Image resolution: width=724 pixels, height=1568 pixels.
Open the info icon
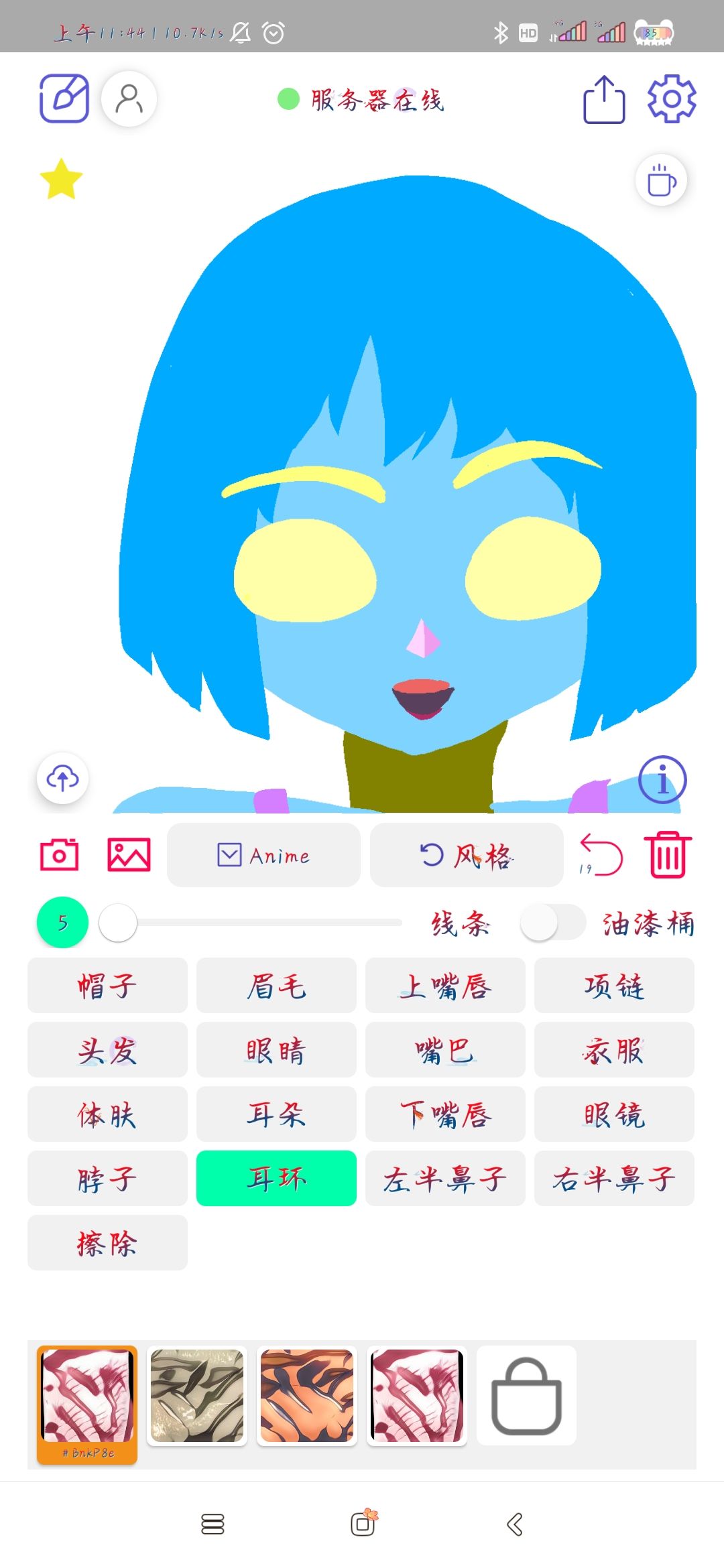[662, 780]
